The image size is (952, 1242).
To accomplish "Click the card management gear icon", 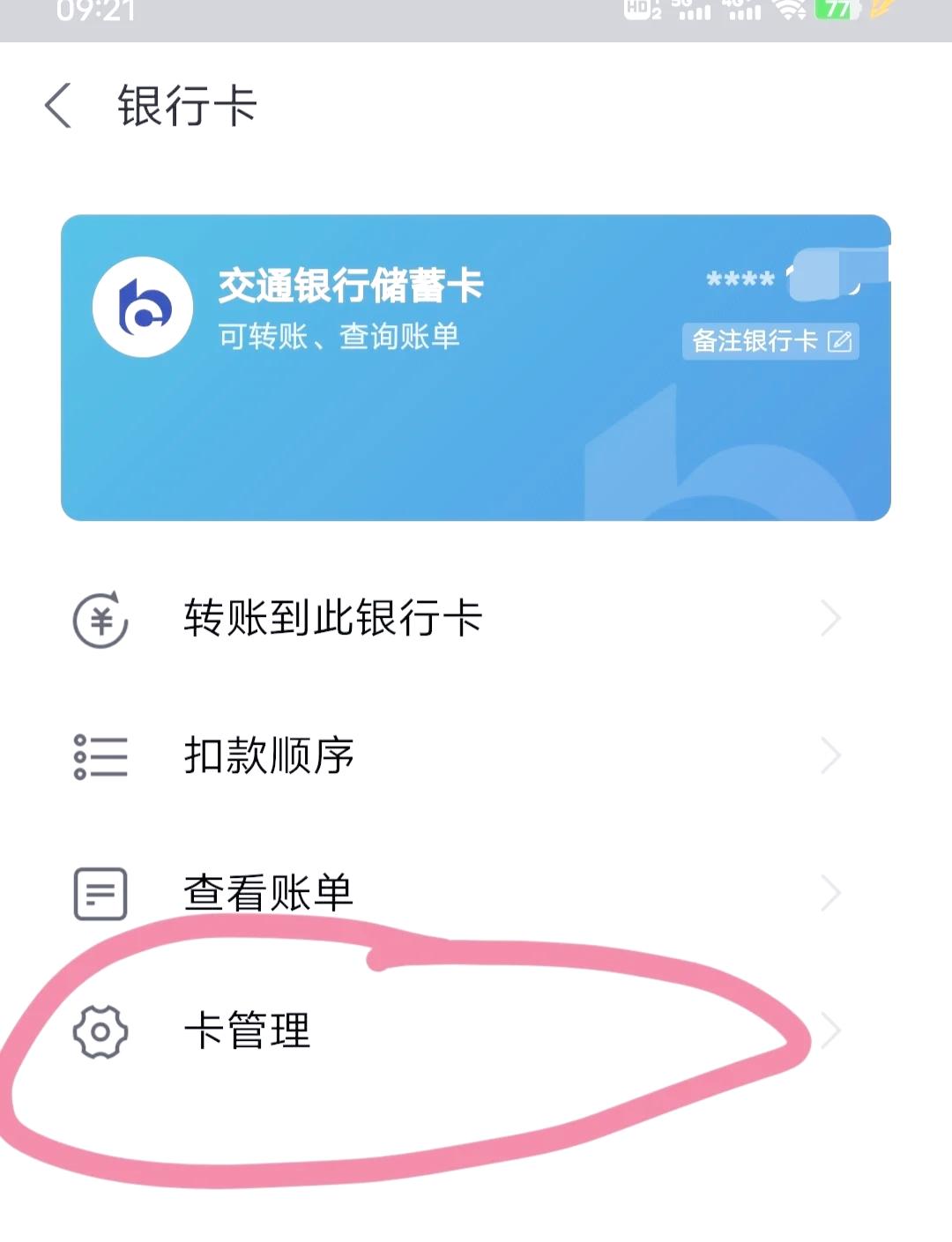I will pos(100,1031).
